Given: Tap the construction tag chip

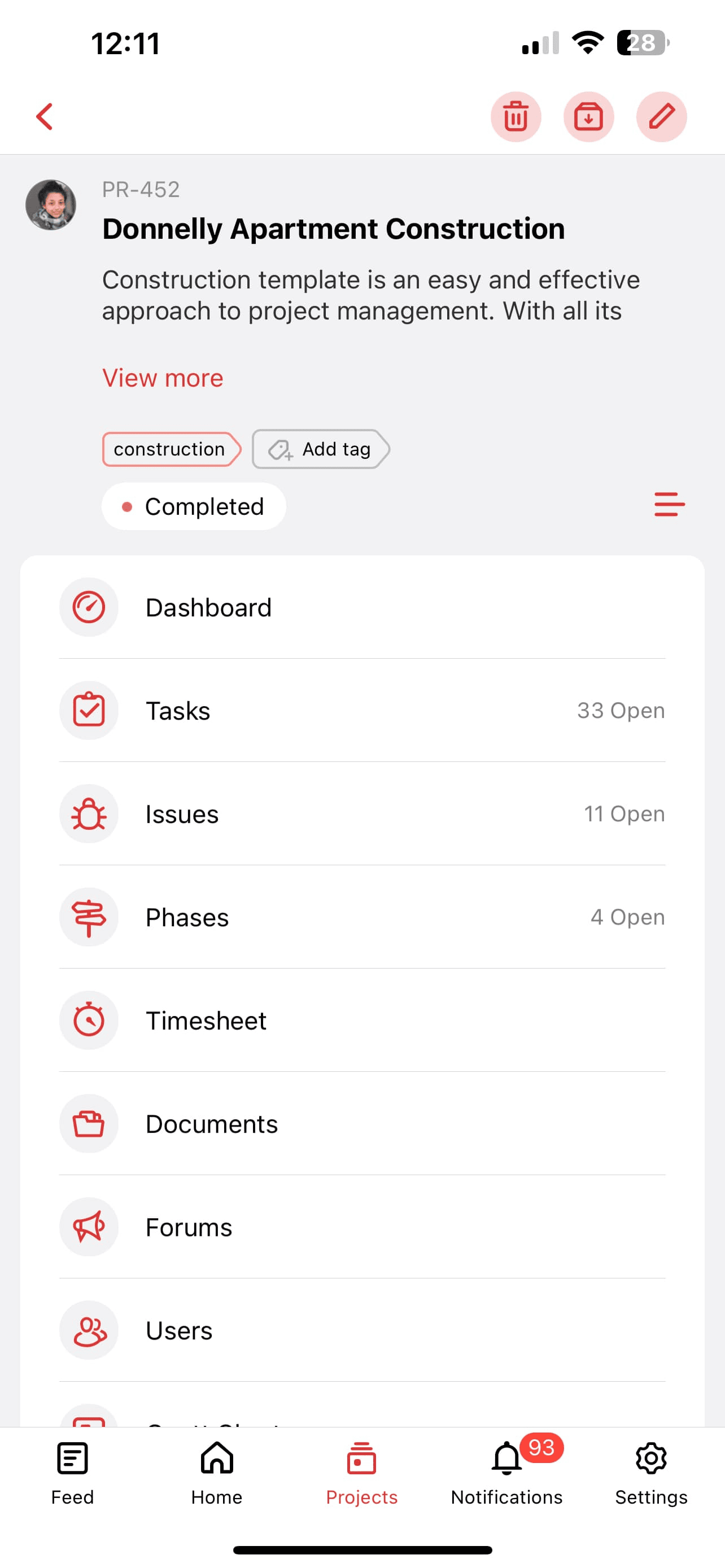Looking at the screenshot, I should coord(170,449).
